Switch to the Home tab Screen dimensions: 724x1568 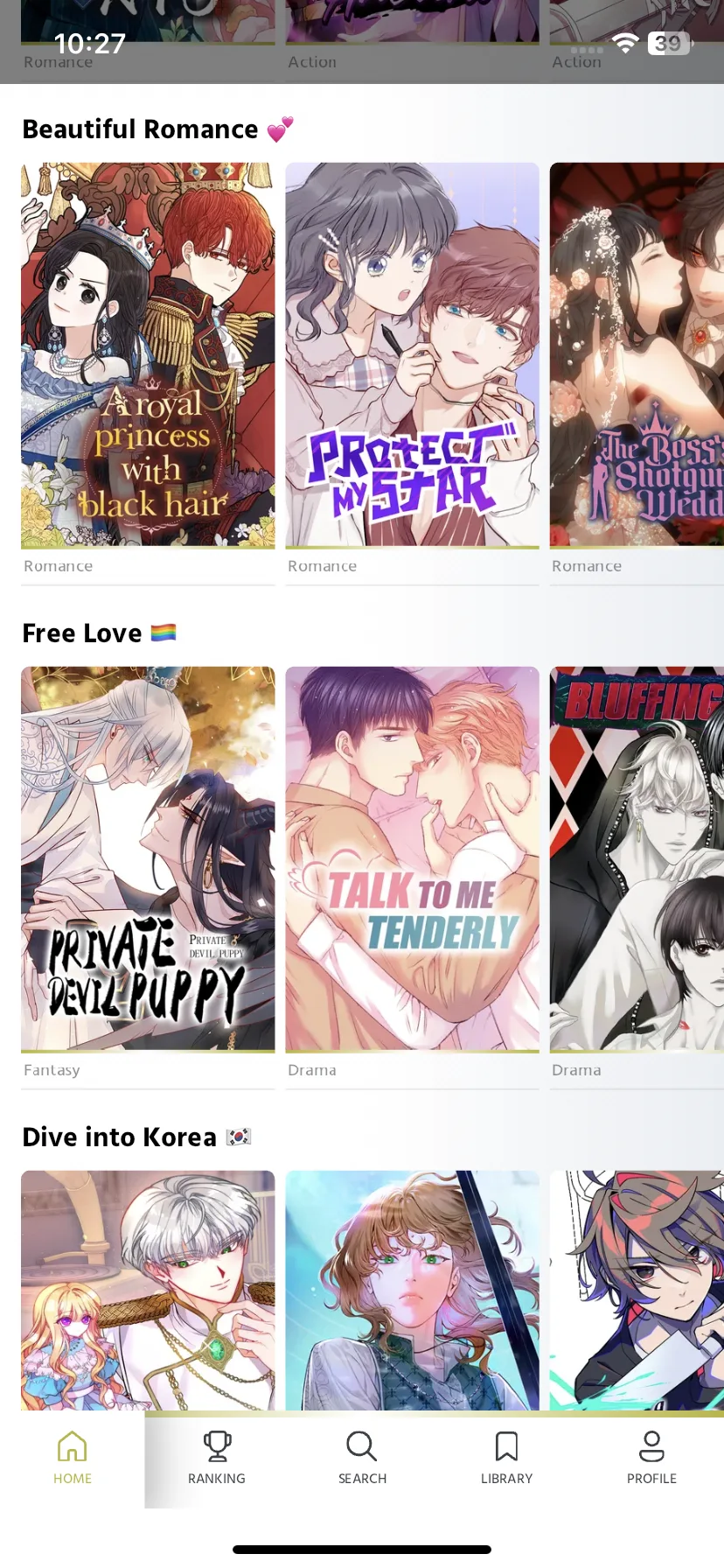point(73,1458)
